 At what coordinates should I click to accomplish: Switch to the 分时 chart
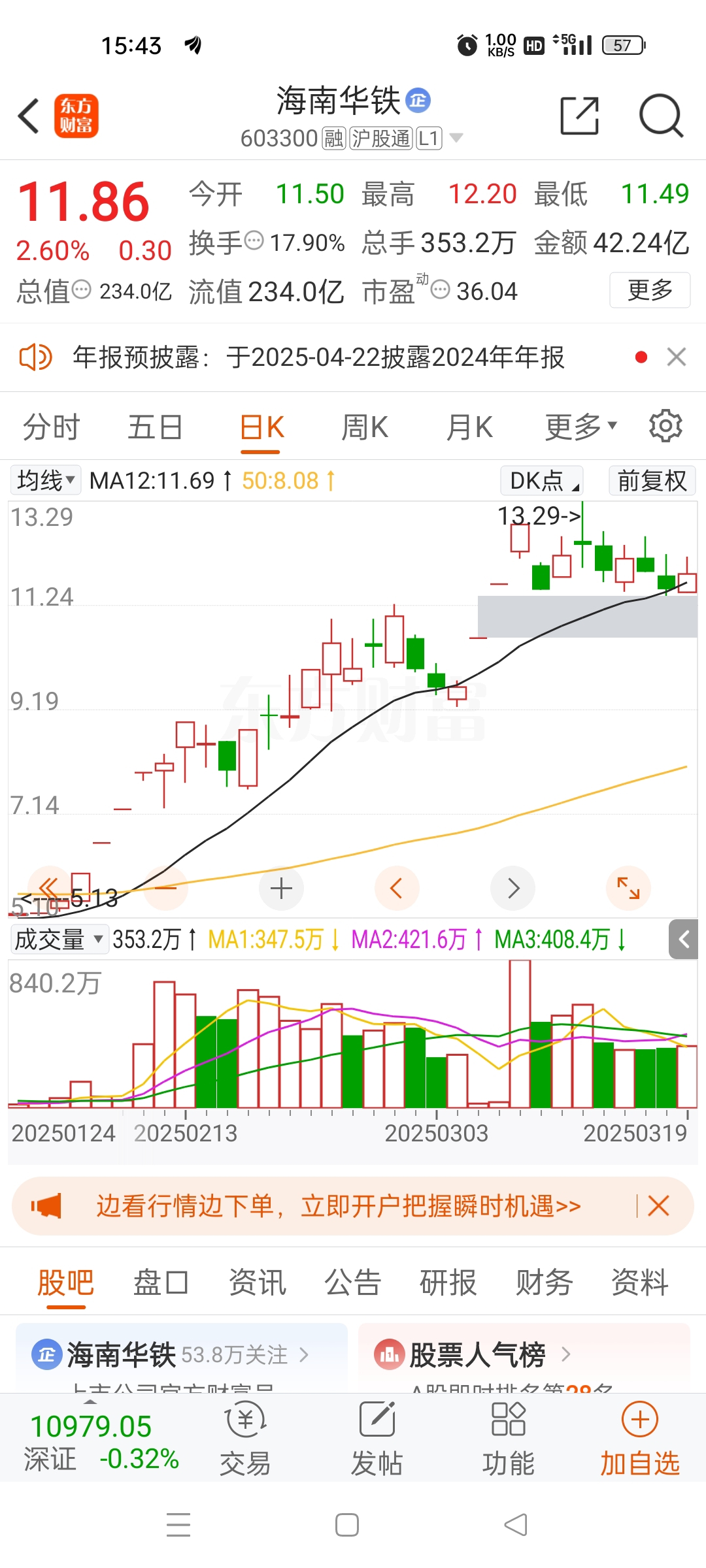[51, 428]
